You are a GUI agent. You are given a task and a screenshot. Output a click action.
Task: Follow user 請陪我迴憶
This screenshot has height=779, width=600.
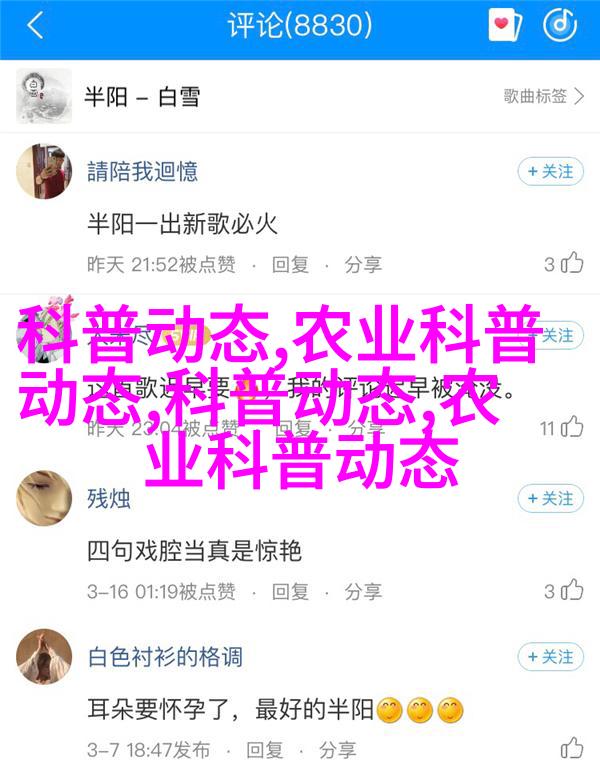point(549,171)
